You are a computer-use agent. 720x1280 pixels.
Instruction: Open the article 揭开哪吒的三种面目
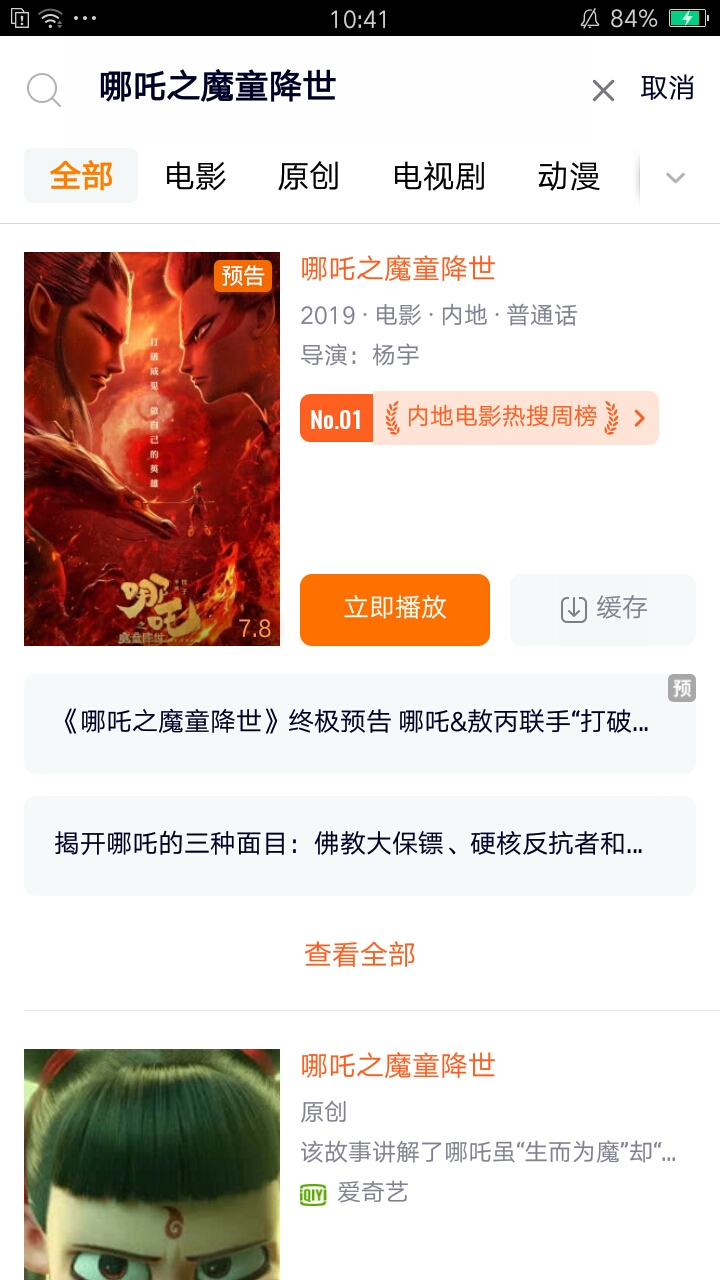pos(360,845)
